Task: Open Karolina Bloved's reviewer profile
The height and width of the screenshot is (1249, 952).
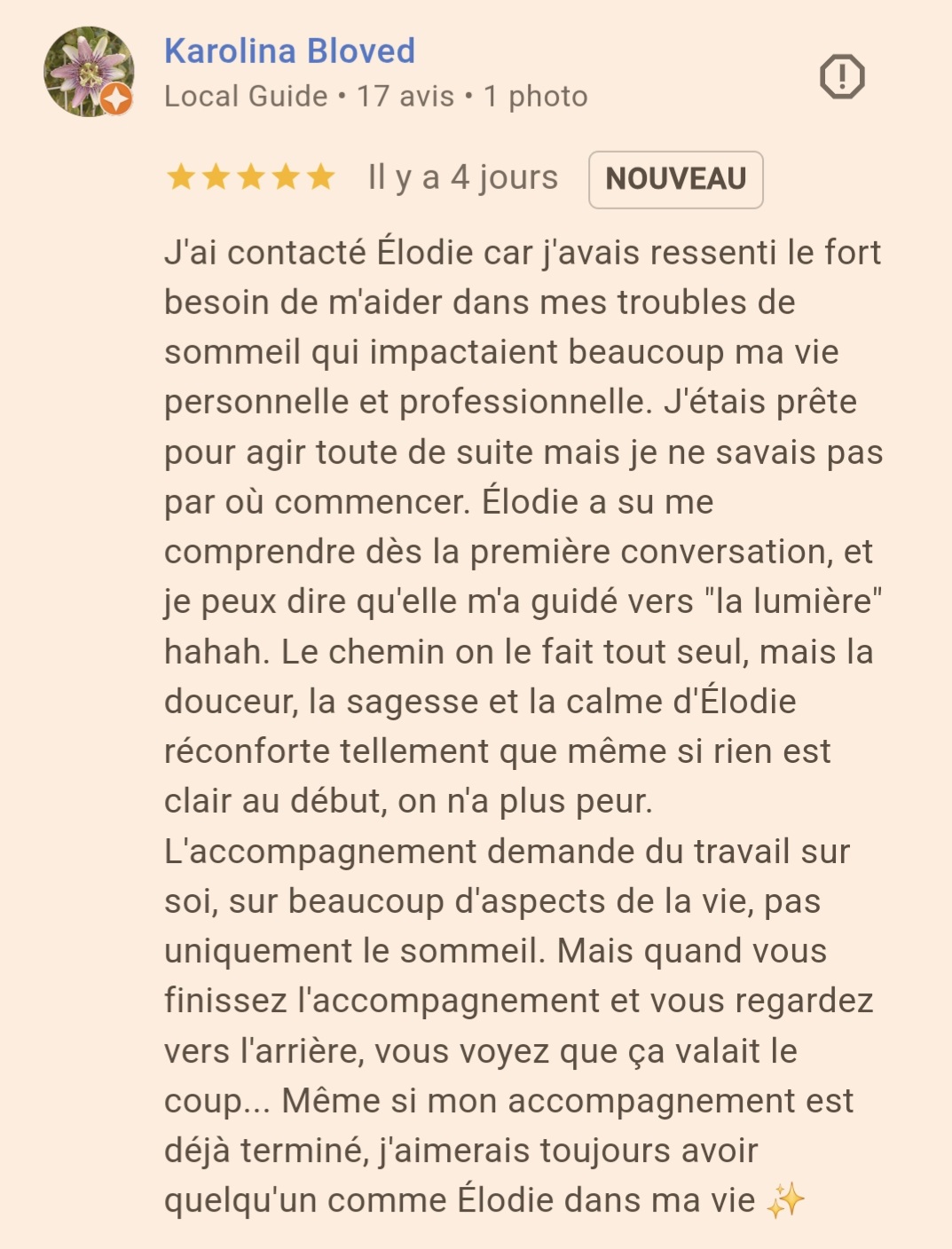Action: tap(289, 51)
